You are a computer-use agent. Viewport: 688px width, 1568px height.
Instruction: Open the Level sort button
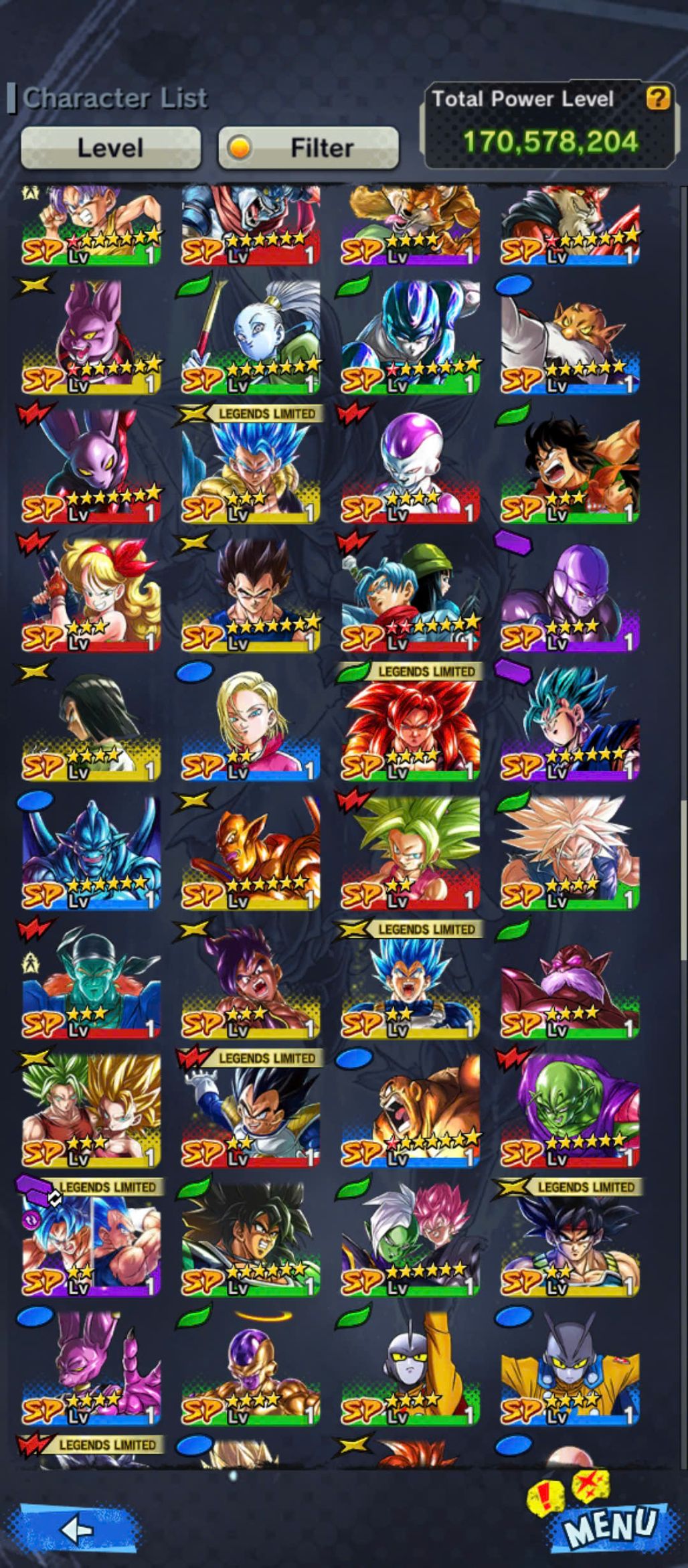click(110, 147)
